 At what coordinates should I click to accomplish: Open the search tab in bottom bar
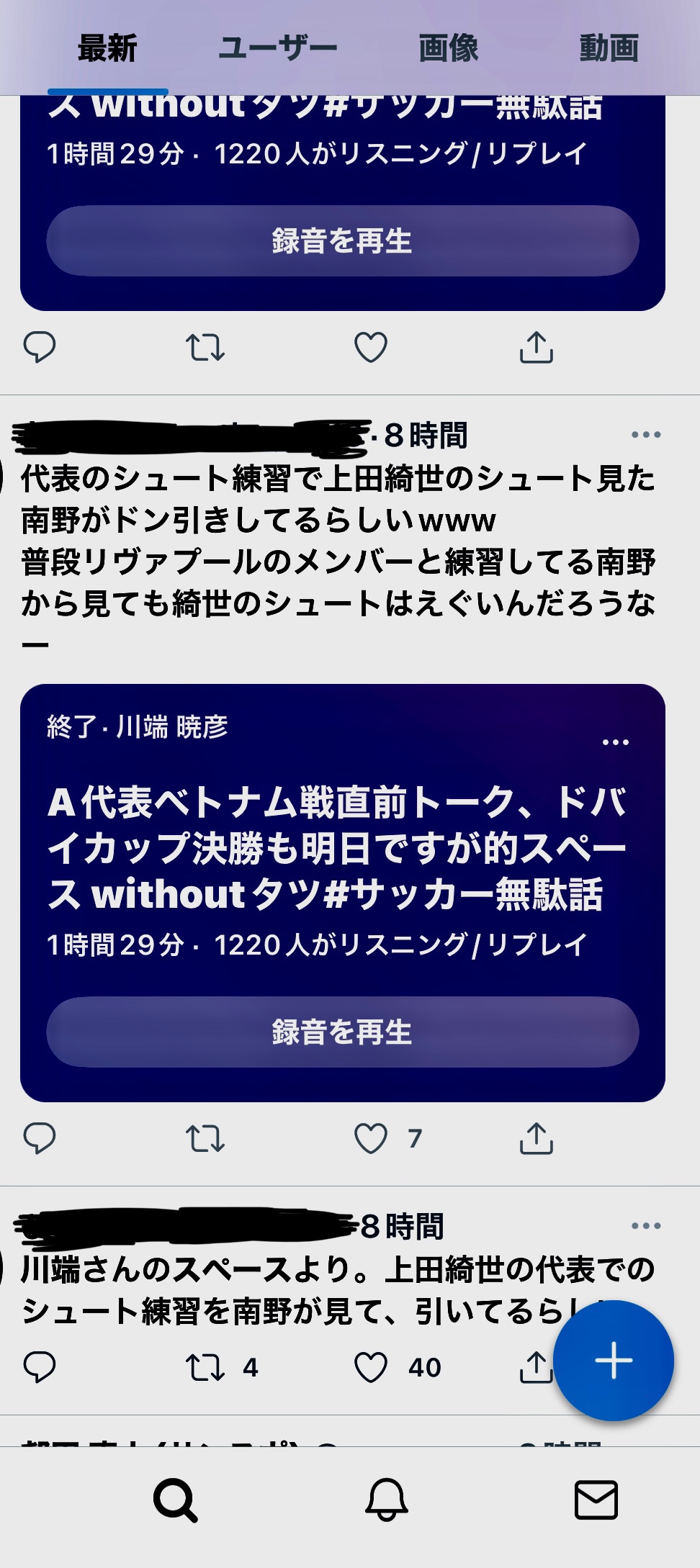175,1500
